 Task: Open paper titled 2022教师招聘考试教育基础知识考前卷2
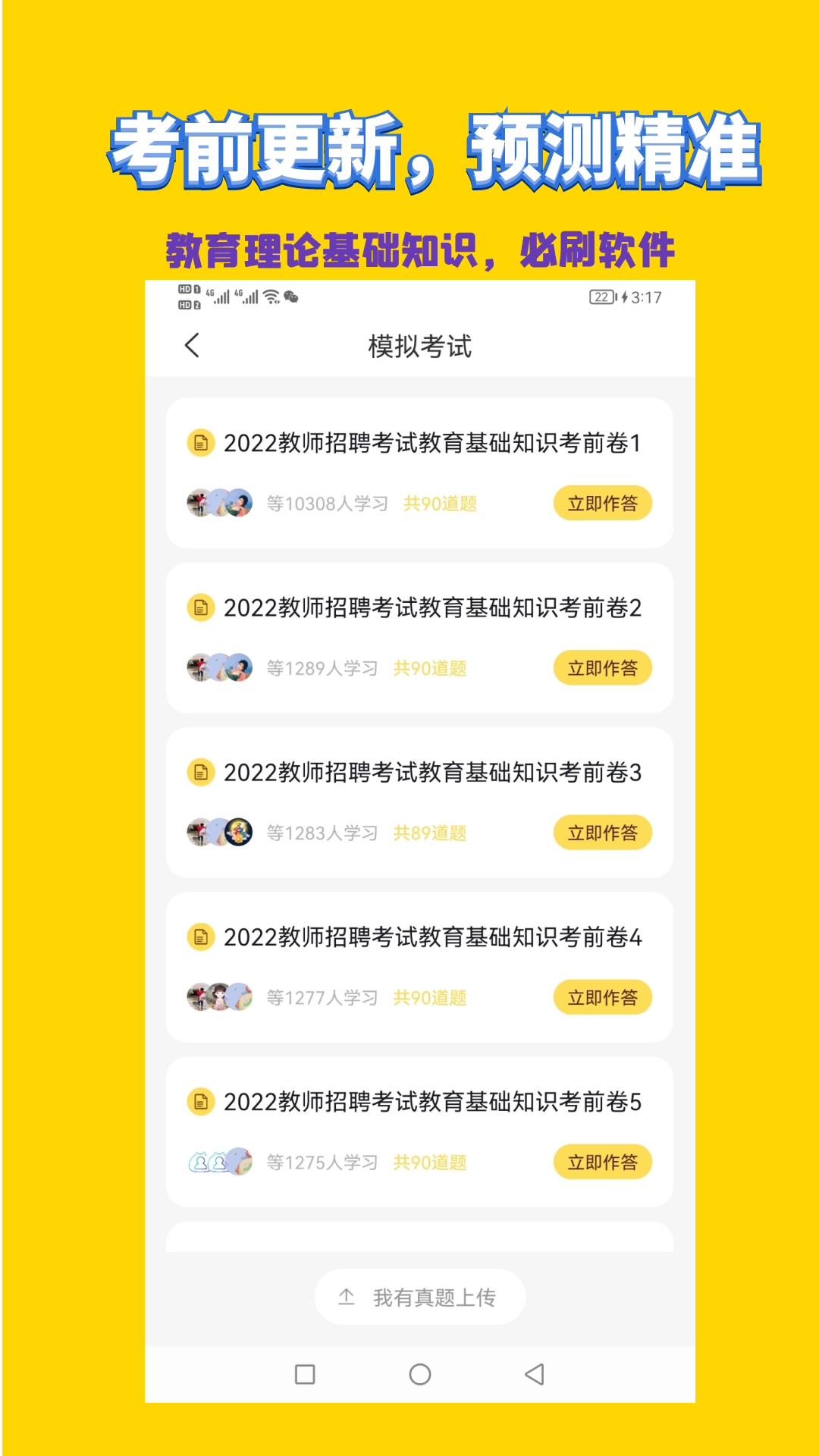pyautogui.click(x=432, y=608)
